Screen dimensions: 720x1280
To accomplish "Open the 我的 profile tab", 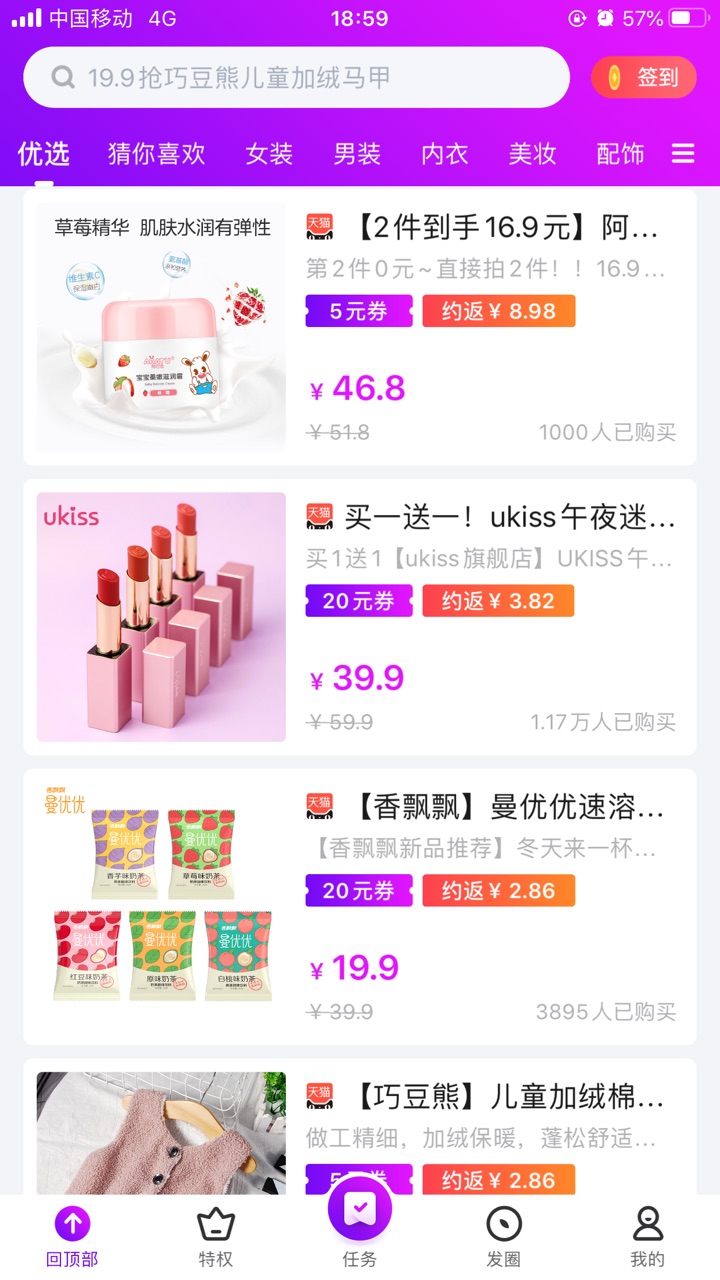I will click(648, 1237).
